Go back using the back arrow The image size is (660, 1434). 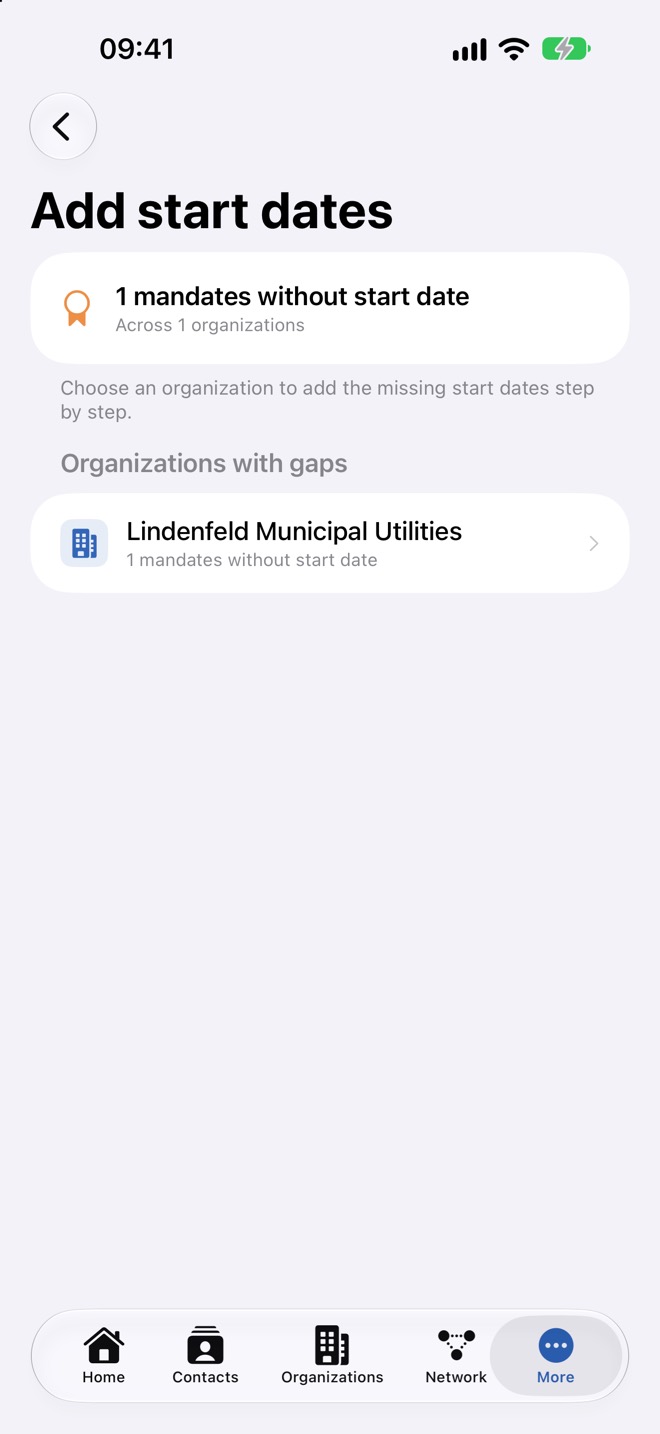(x=63, y=126)
